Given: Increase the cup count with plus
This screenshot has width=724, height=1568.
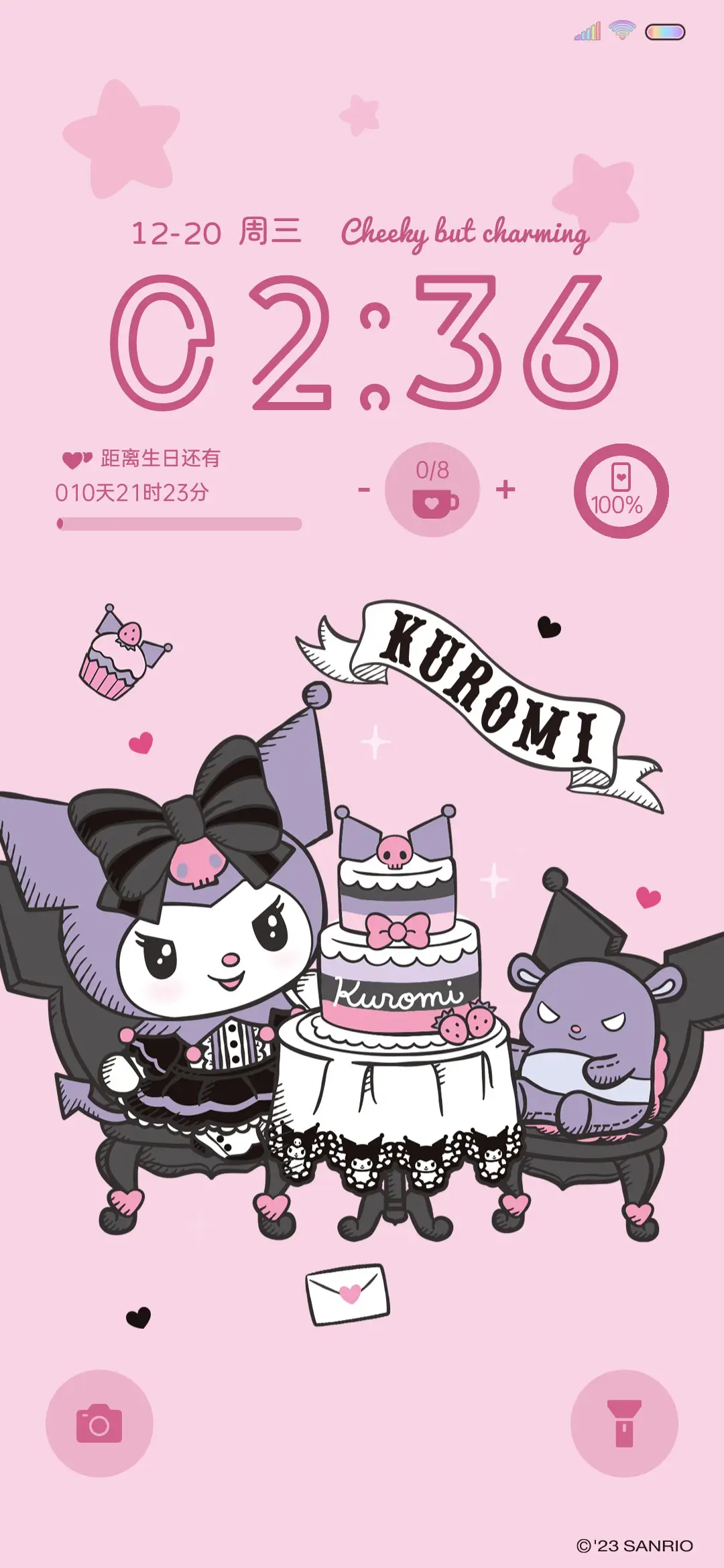Looking at the screenshot, I should pyautogui.click(x=505, y=489).
